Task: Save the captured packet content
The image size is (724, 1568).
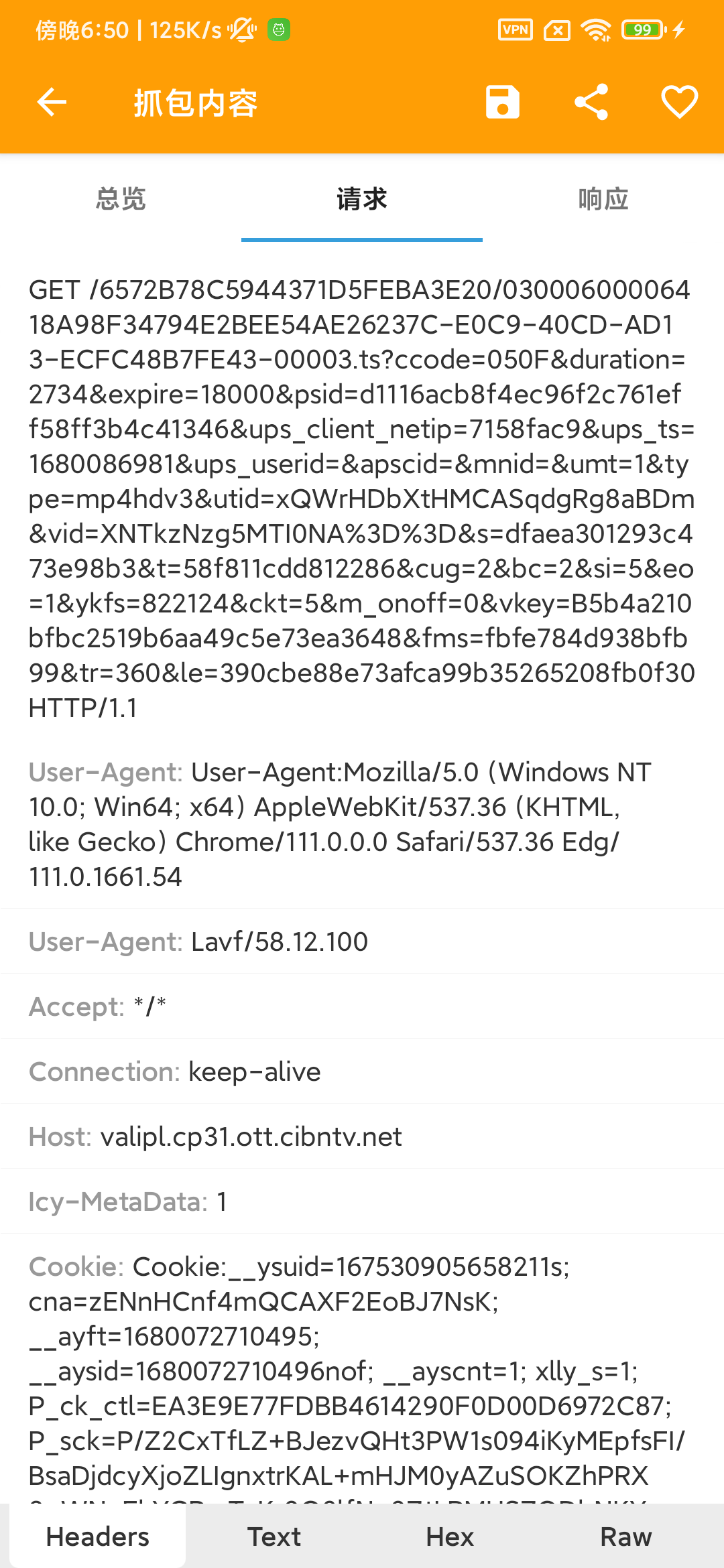Action: tap(502, 103)
